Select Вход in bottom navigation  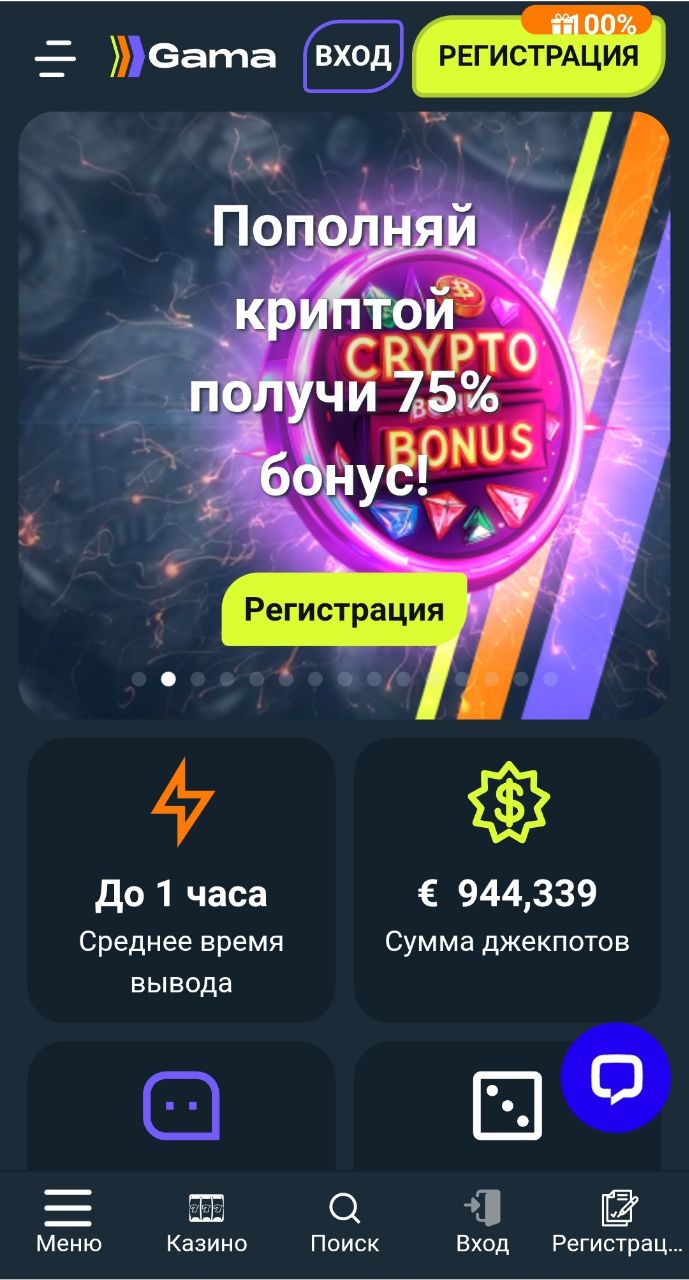coord(482,1222)
